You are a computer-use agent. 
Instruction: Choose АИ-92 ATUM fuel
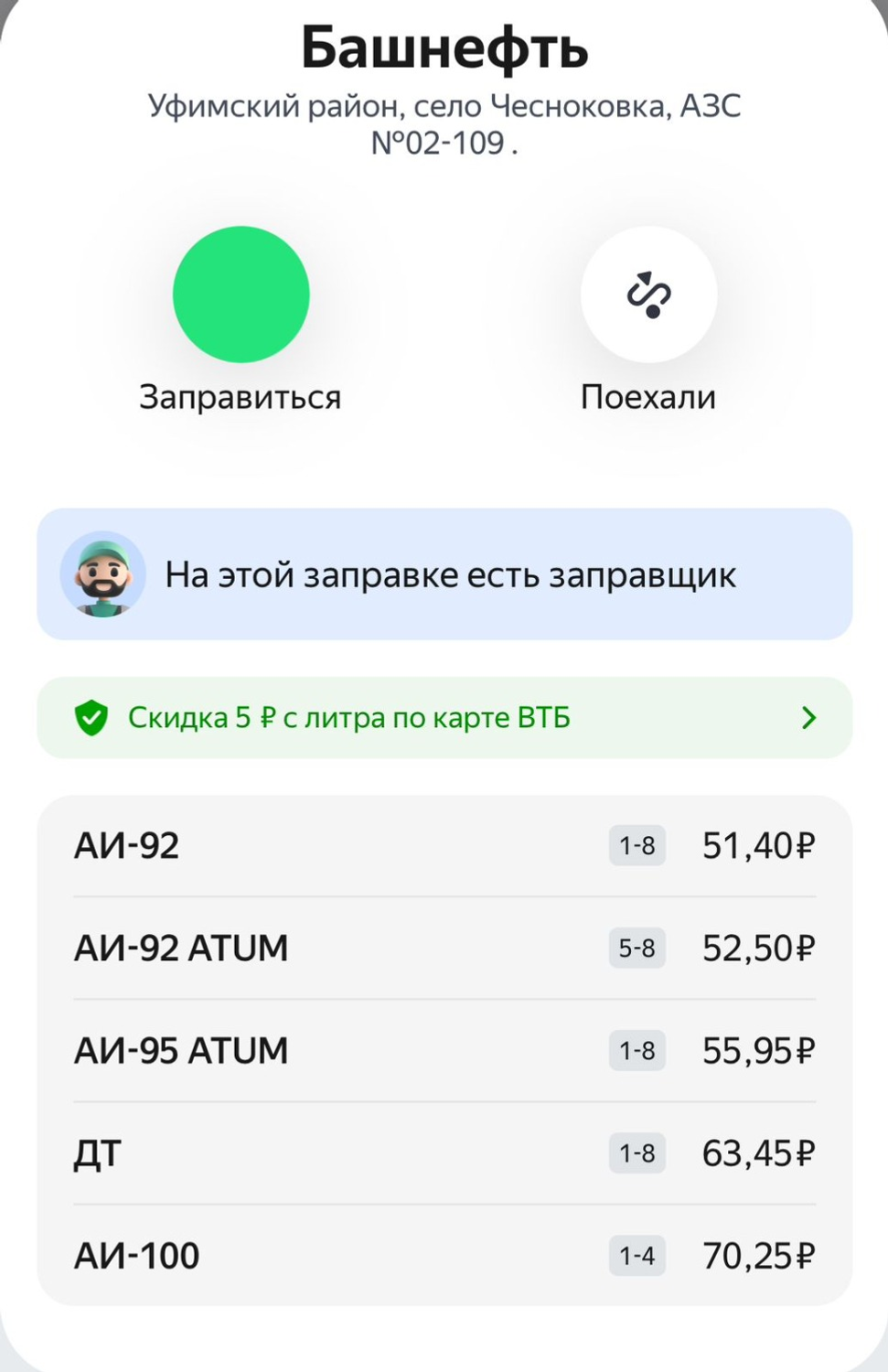point(444,949)
